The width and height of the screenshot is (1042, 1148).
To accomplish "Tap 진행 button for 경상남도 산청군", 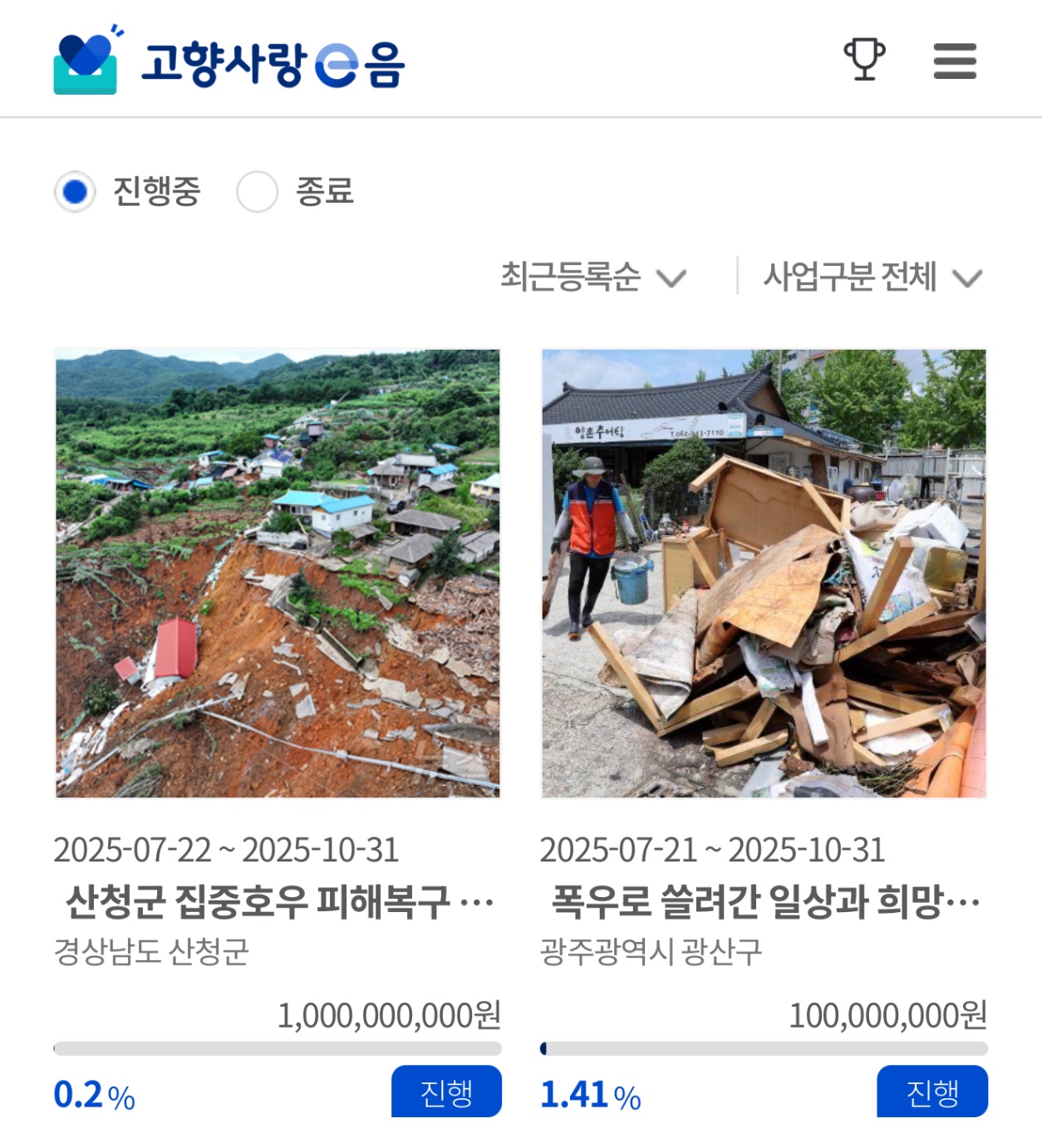I will click(446, 1092).
